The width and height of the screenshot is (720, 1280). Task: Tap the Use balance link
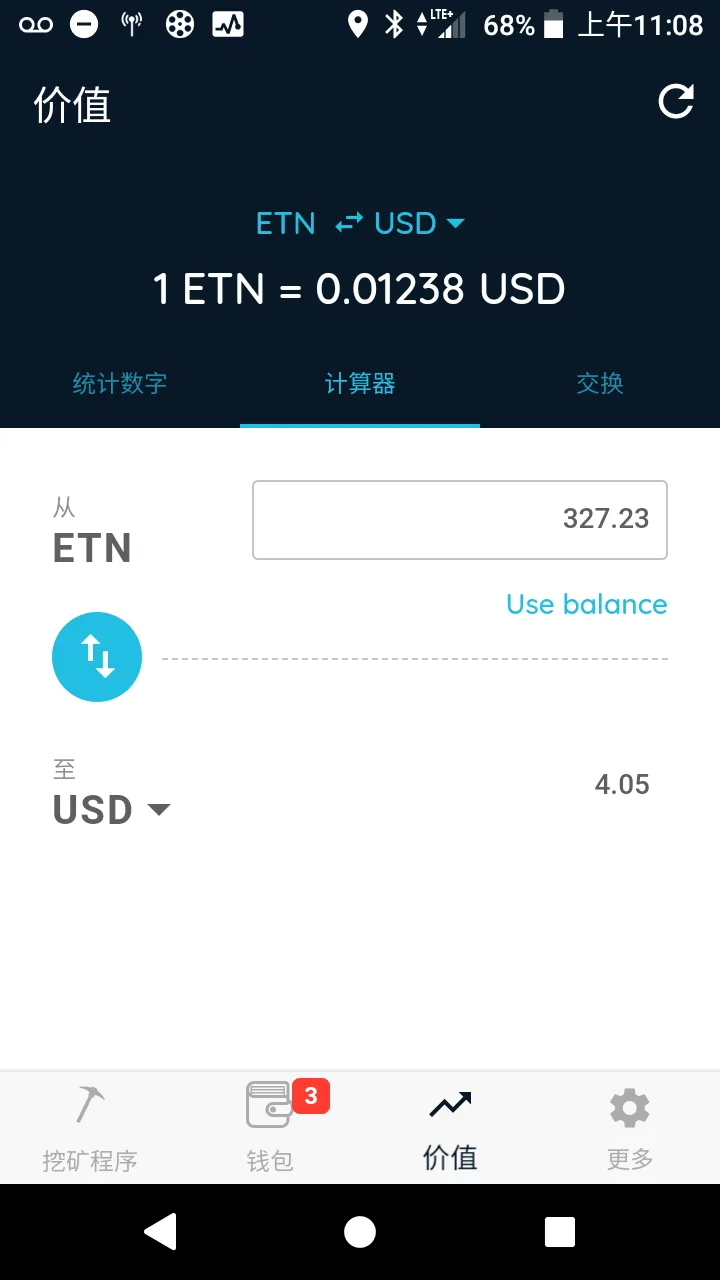pos(587,604)
